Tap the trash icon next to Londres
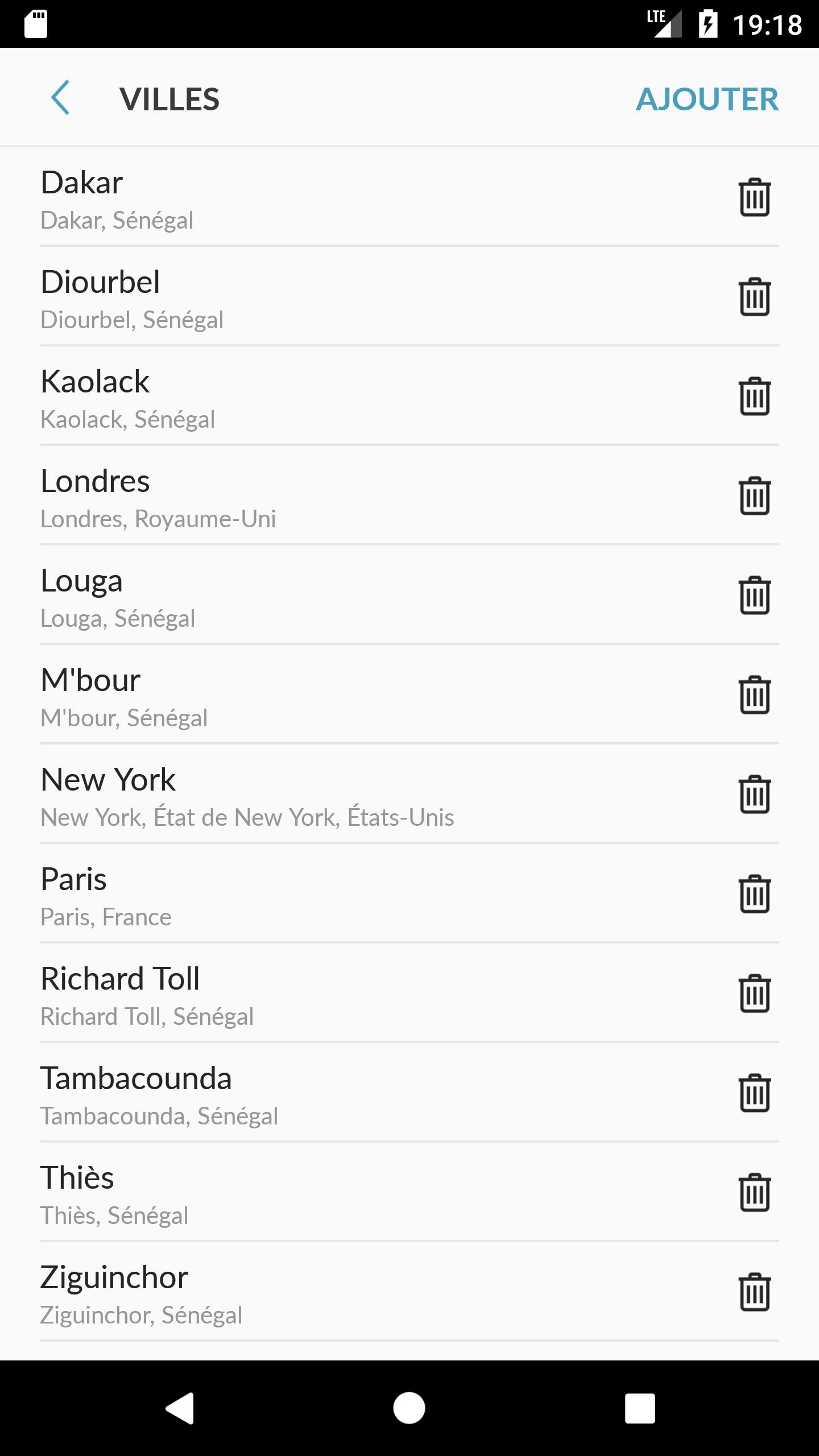 pos(755,496)
